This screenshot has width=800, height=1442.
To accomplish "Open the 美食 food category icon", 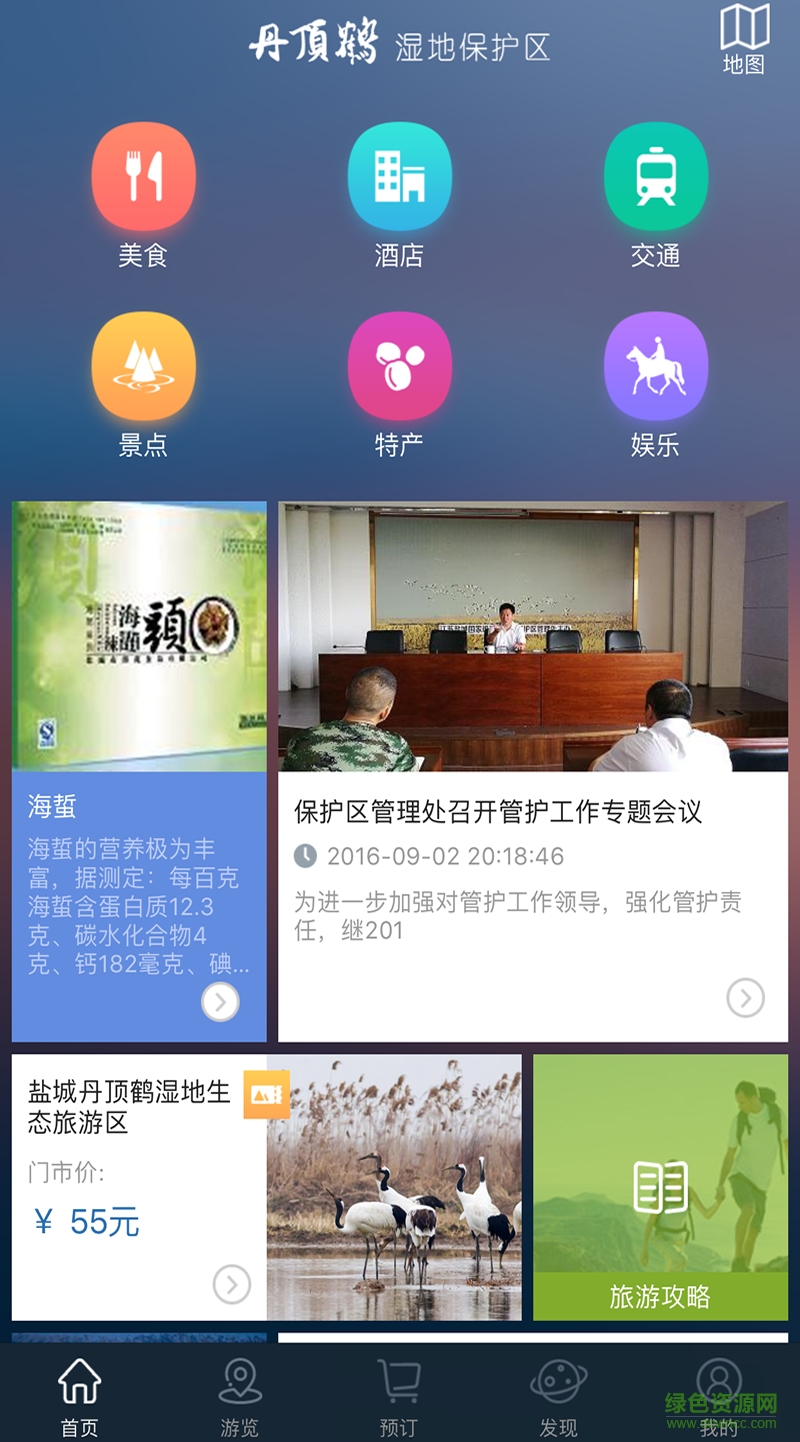I will pos(143,175).
